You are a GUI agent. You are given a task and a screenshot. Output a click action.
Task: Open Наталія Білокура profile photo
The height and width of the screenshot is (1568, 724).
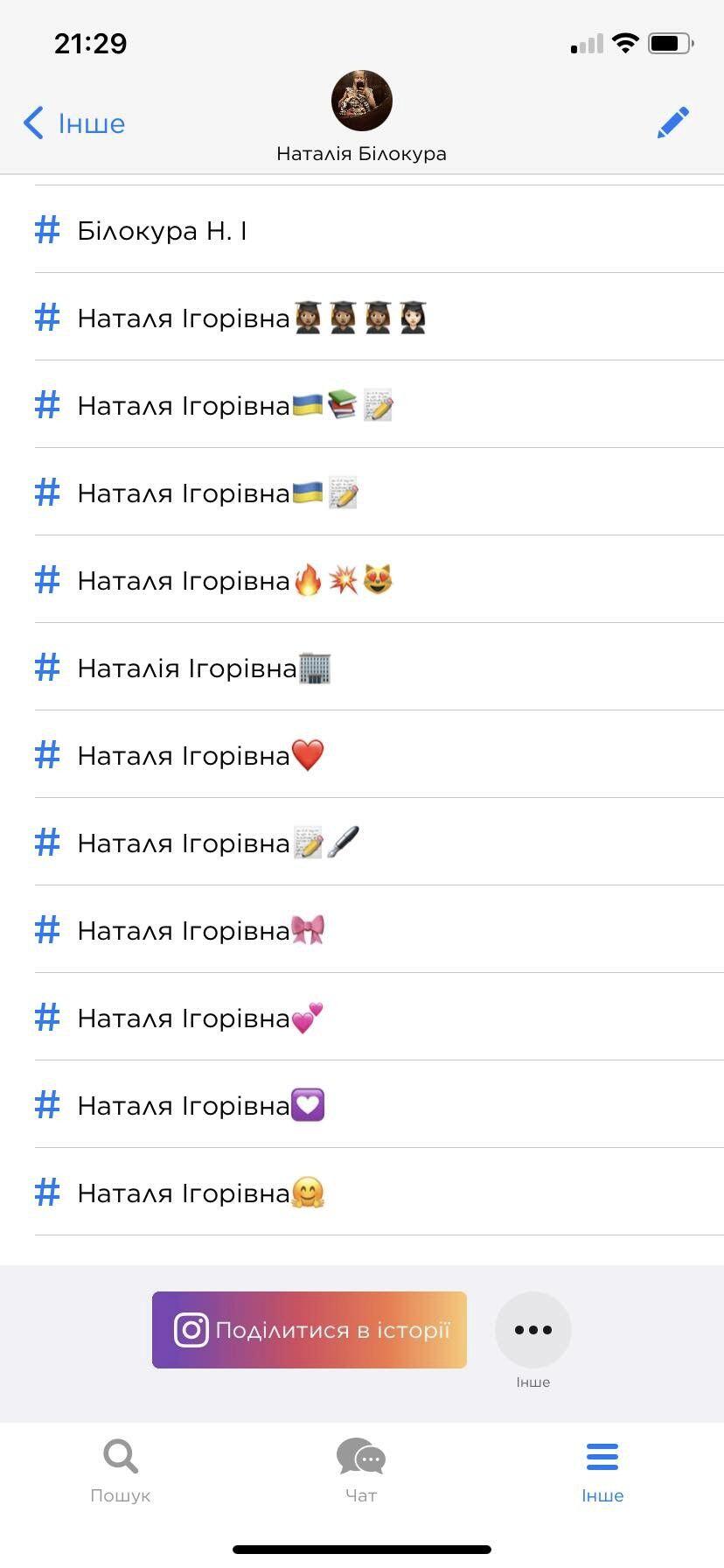tap(361, 101)
